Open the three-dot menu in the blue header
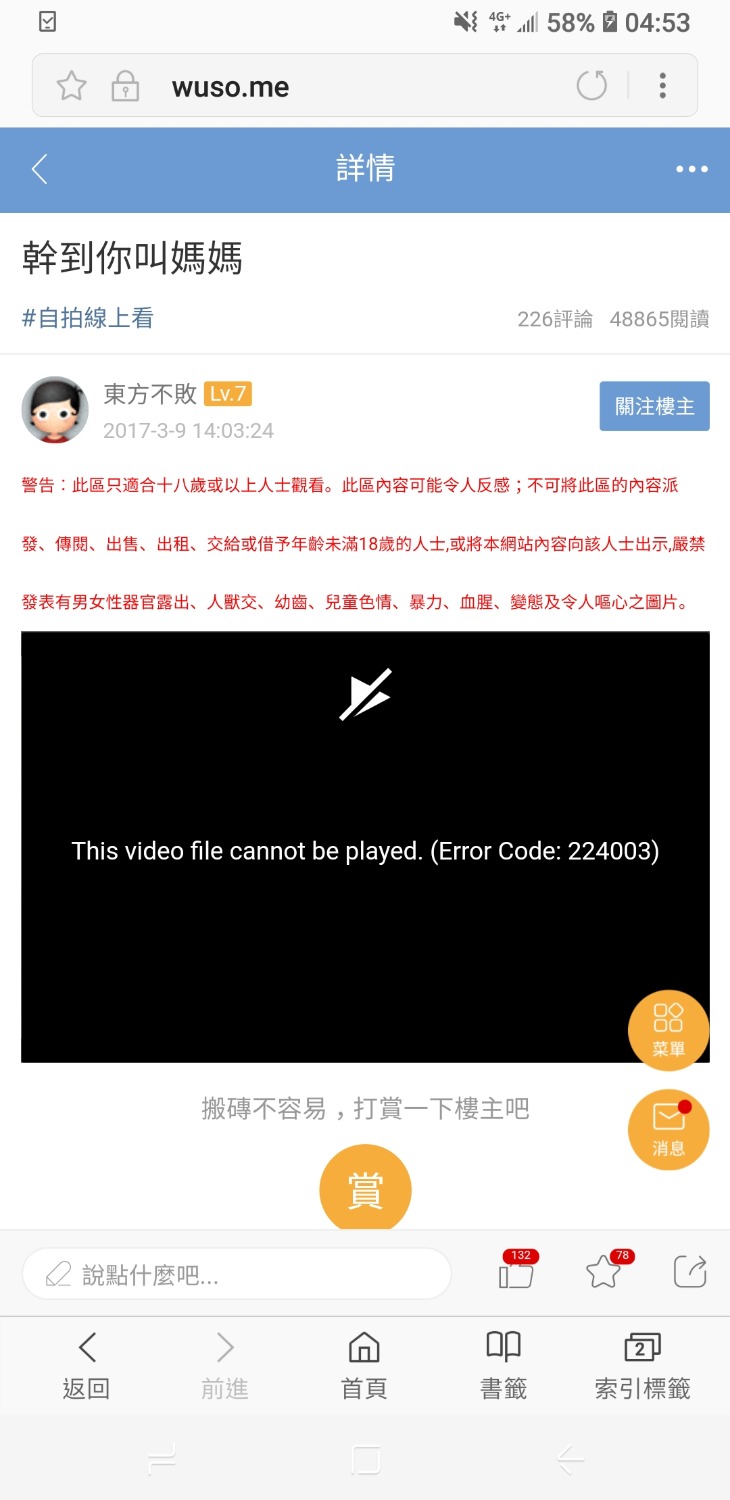The width and height of the screenshot is (730, 1500). click(x=691, y=169)
